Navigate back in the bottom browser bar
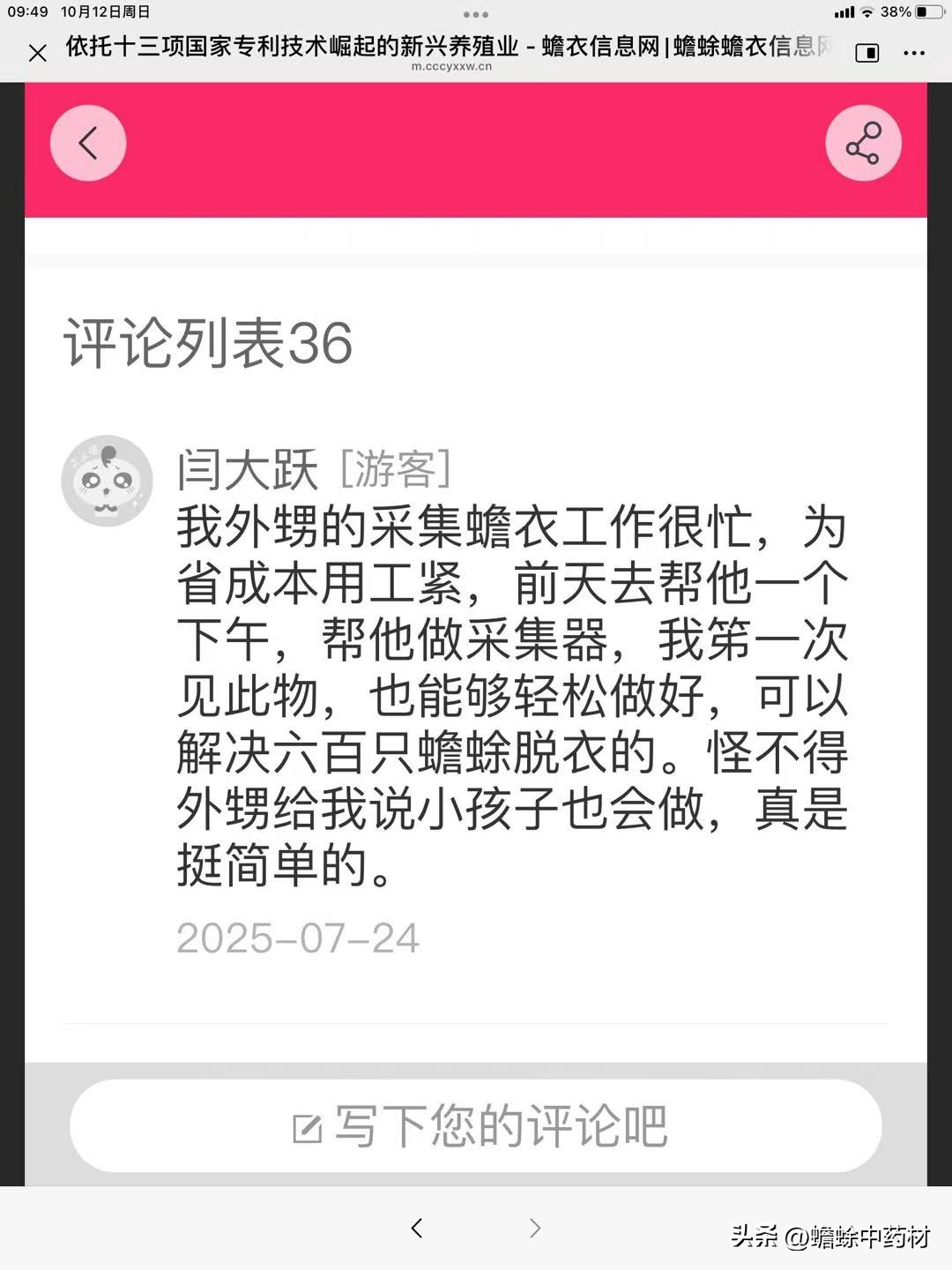This screenshot has height=1270, width=952. coord(417,1227)
